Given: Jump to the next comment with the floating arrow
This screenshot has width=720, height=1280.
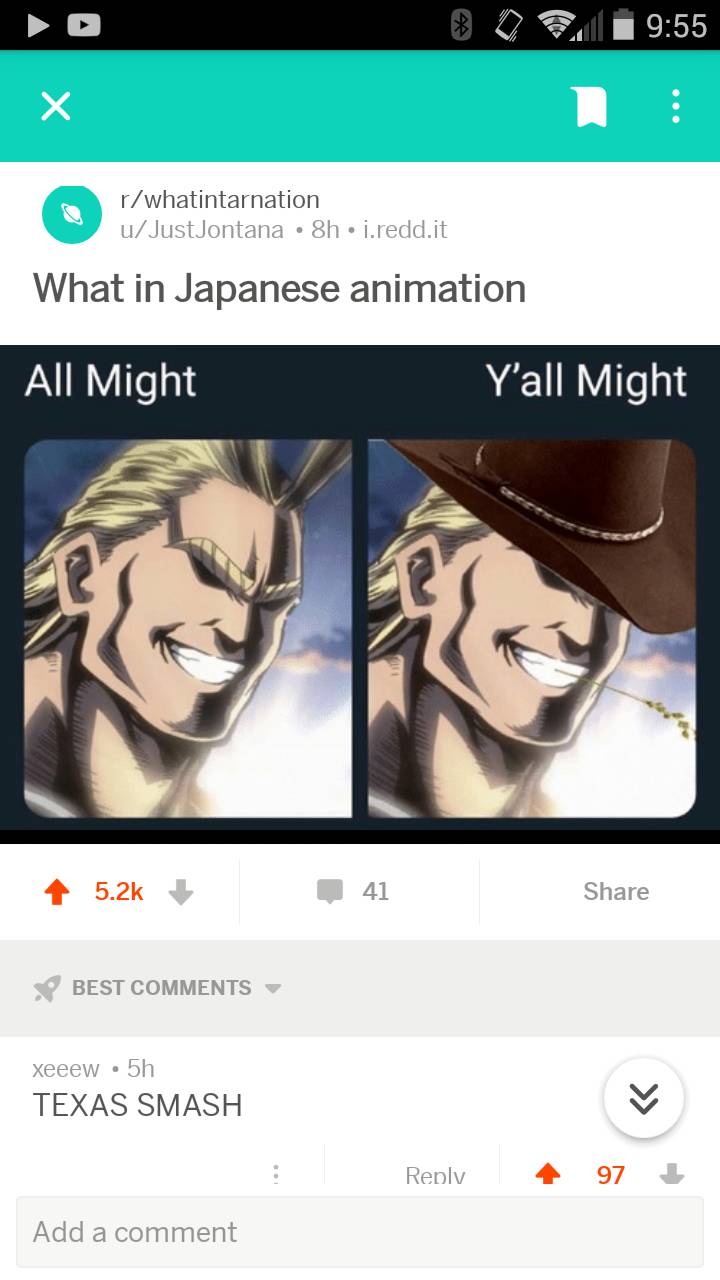Looking at the screenshot, I should 644,1098.
